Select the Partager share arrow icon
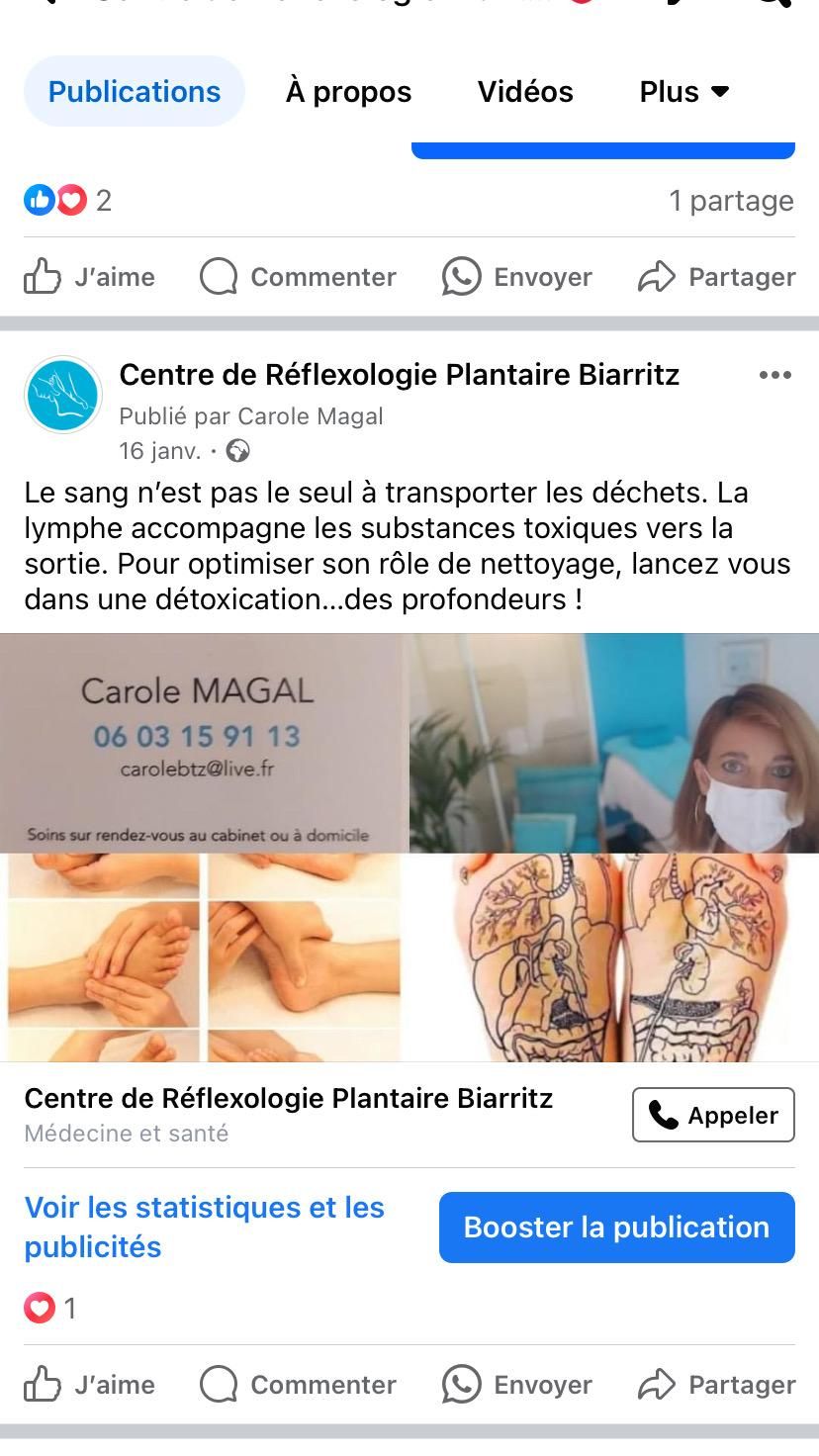 point(657,277)
